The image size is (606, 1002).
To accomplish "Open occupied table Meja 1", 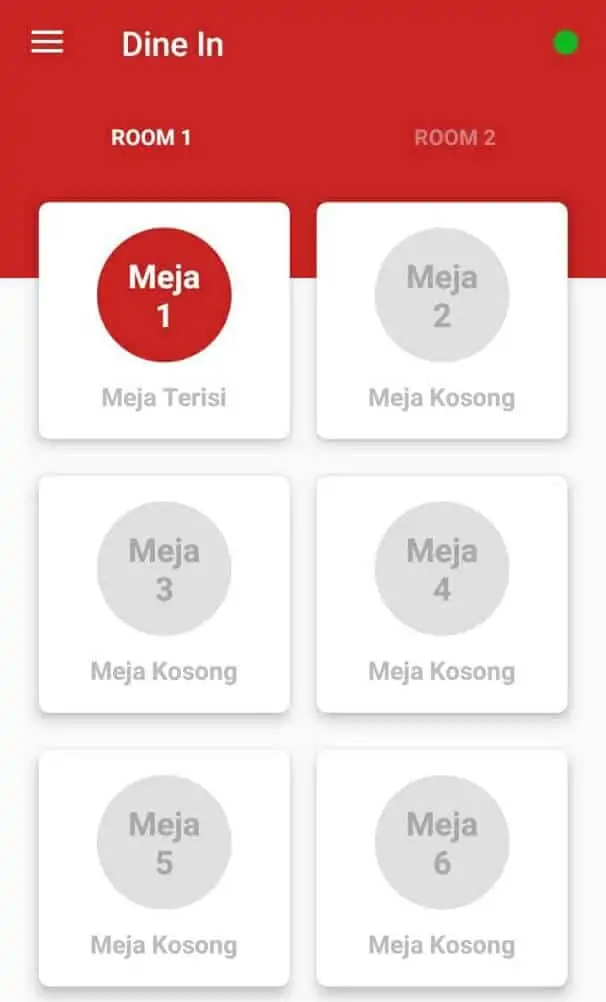I will (164, 320).
